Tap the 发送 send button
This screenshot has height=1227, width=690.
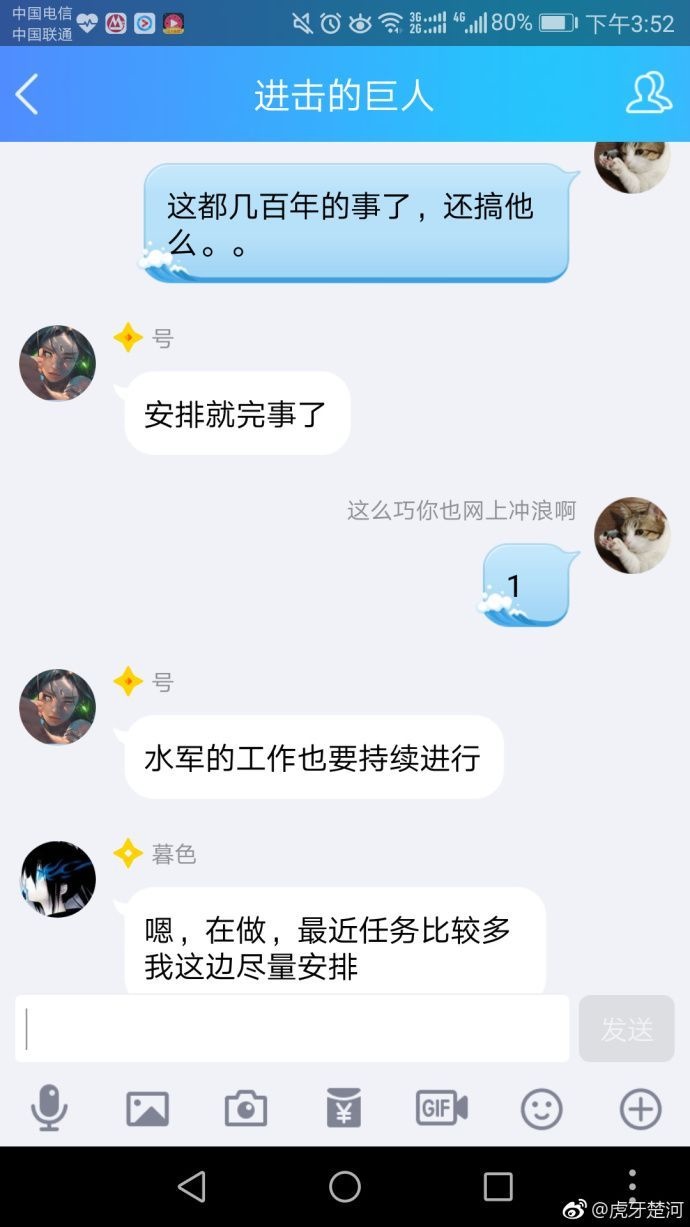(627, 1028)
